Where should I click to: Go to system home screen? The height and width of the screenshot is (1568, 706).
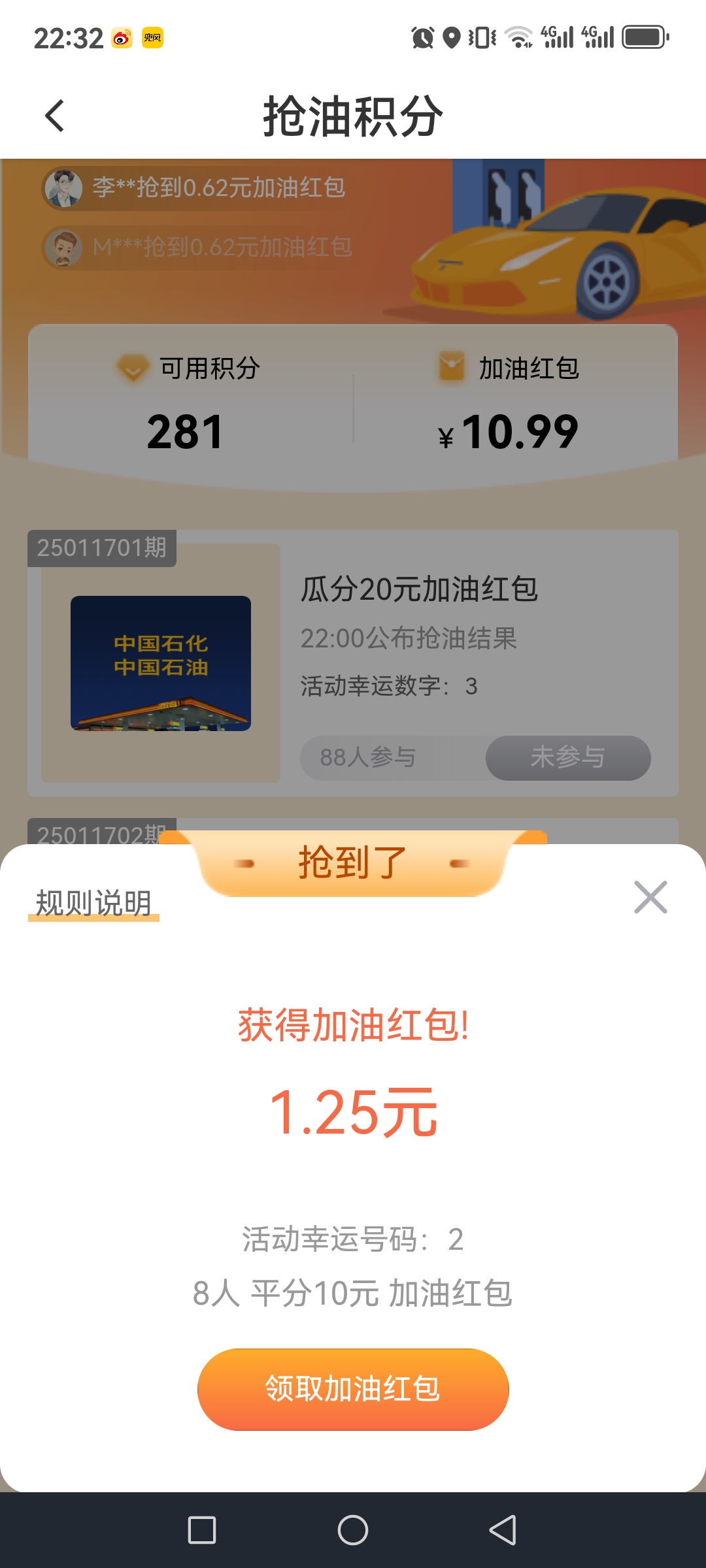coord(353,1530)
